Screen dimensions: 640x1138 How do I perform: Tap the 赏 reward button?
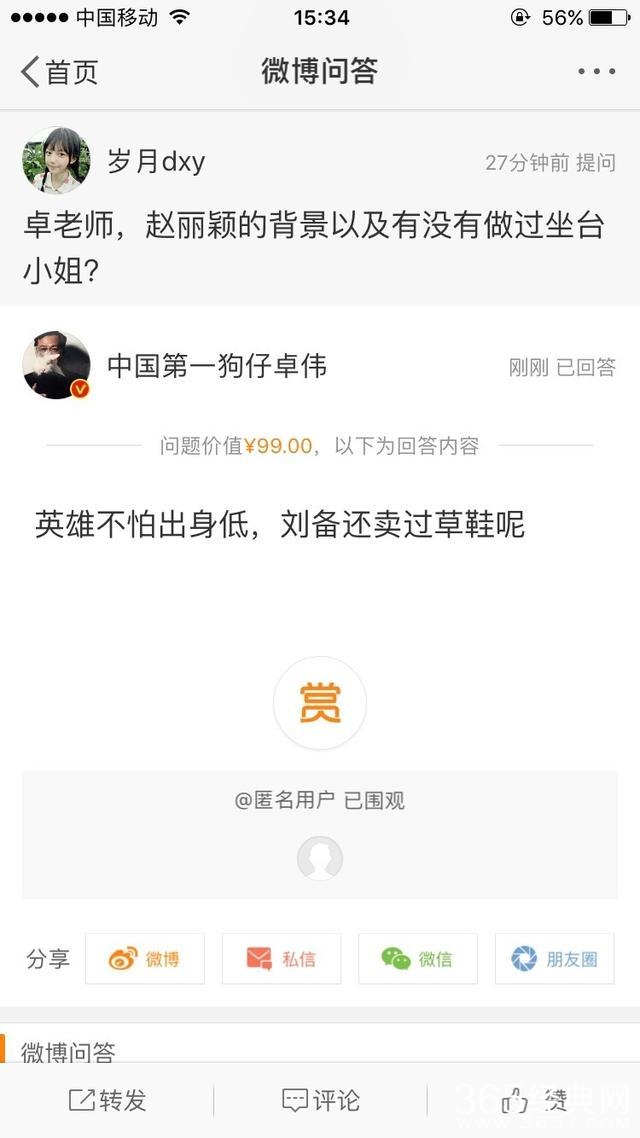320,704
